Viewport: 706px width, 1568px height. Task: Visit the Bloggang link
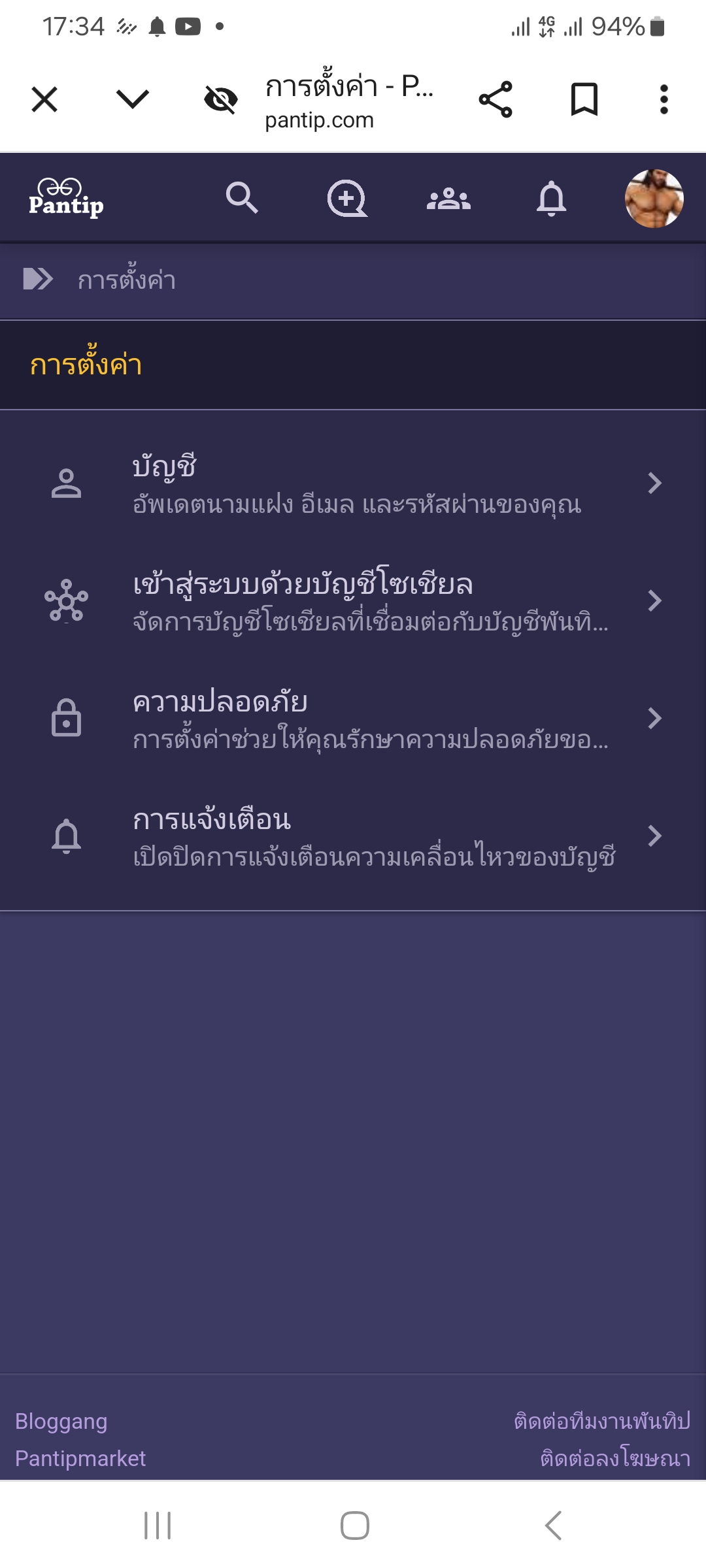[x=61, y=1421]
